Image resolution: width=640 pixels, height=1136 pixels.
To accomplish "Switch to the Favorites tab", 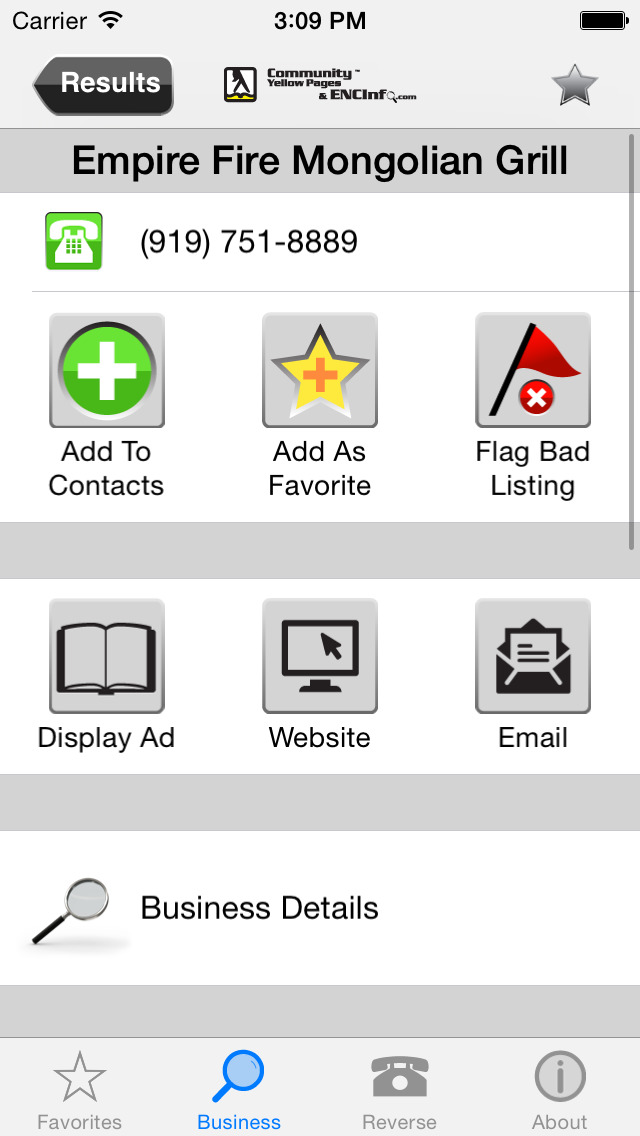I will pyautogui.click(x=80, y=1090).
